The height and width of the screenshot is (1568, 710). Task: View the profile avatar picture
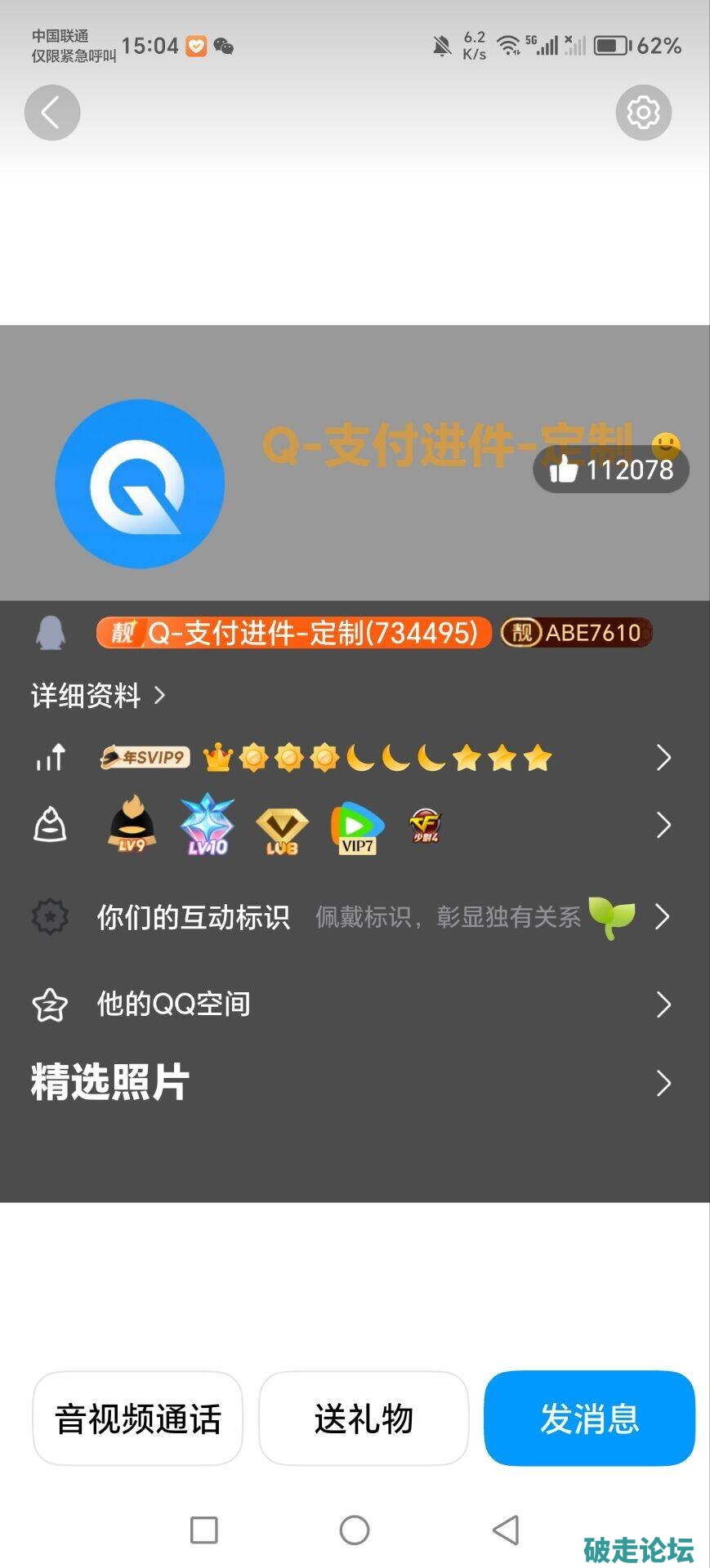click(x=140, y=483)
